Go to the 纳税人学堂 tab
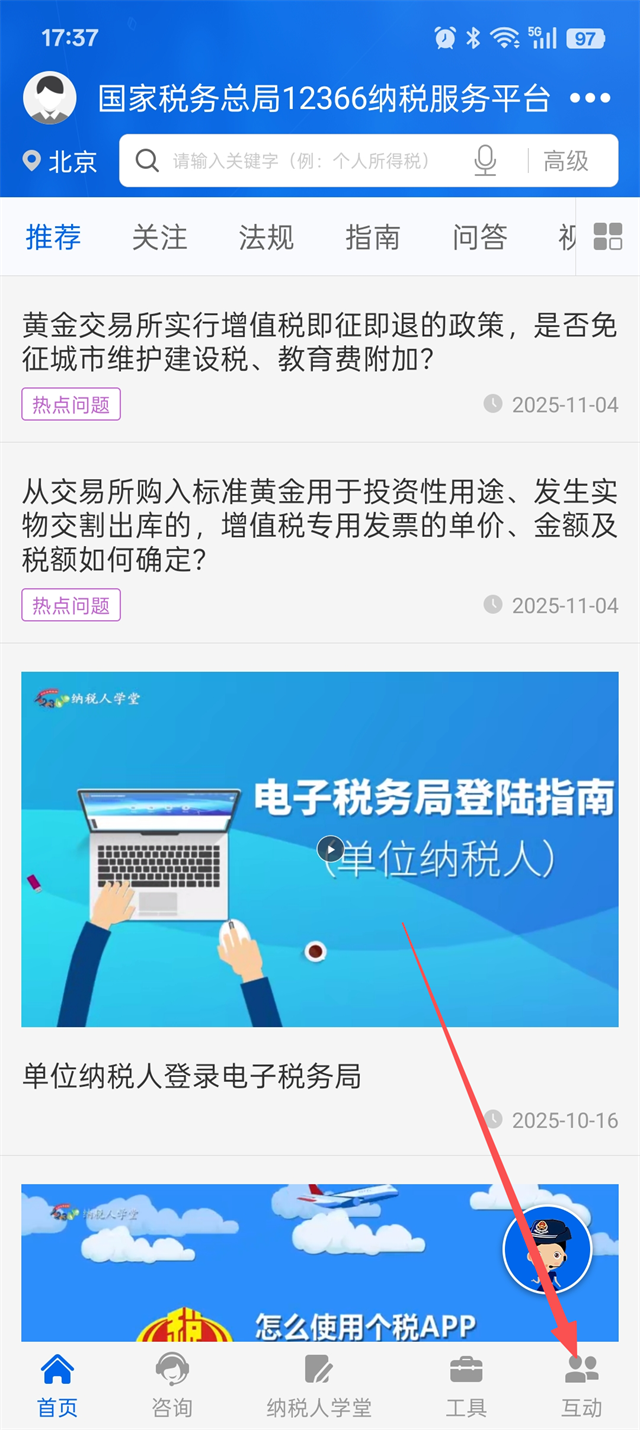This screenshot has width=640, height=1430. tap(319, 1385)
